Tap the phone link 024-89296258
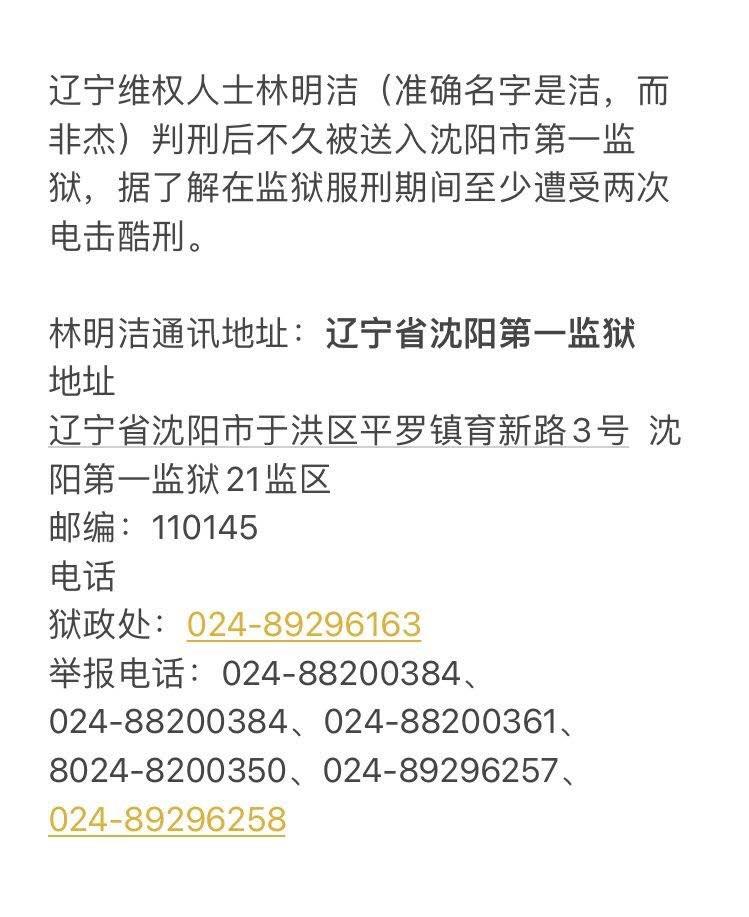The image size is (749, 917). coord(167,819)
